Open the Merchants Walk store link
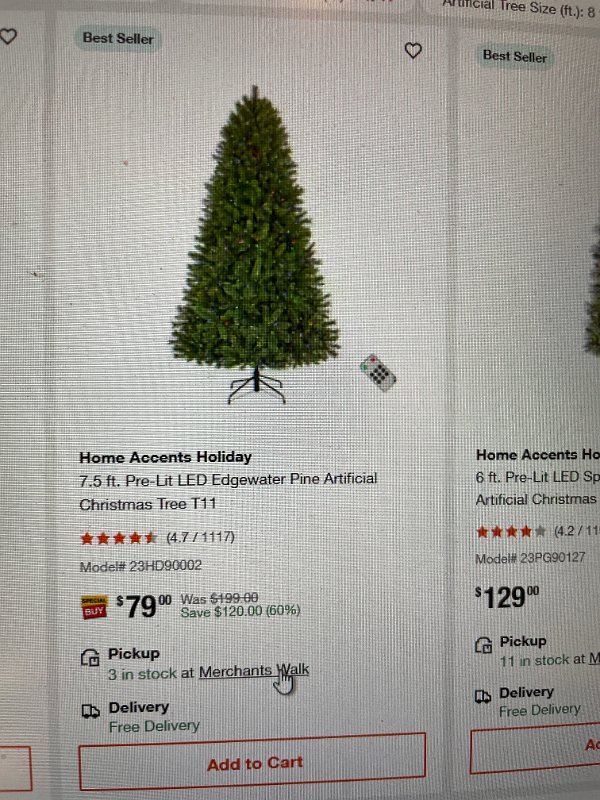600x800 pixels. pos(253,673)
